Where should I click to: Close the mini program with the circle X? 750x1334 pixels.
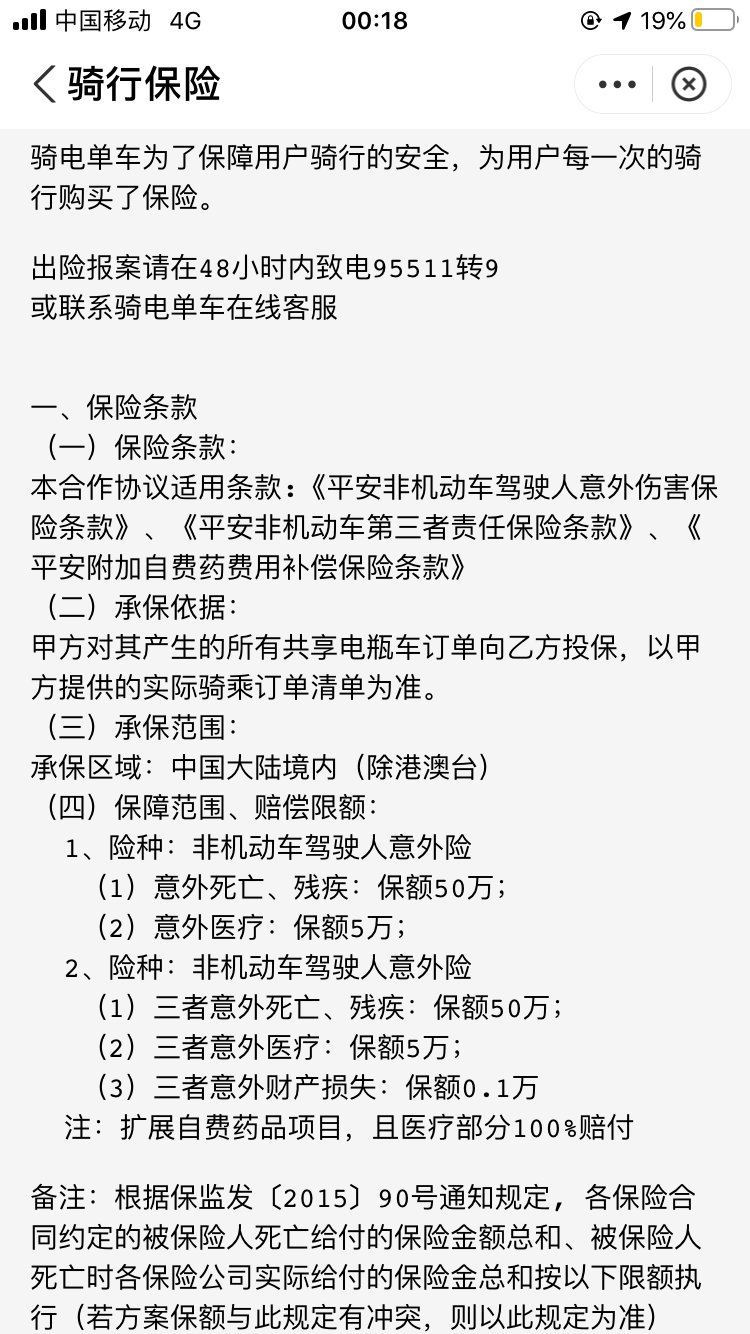click(688, 84)
